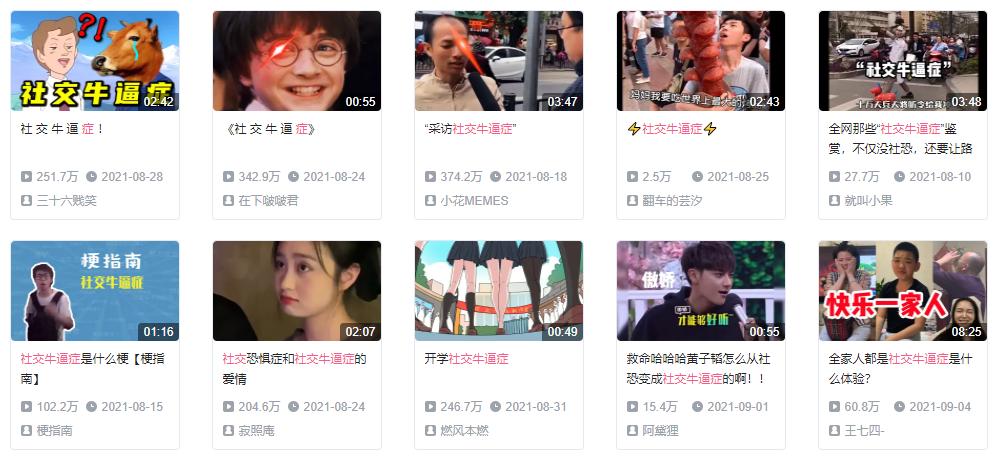Screen dimensions: 994x461
Task: Open the 02:42 video by 三十六贱笑
Action: point(94,61)
